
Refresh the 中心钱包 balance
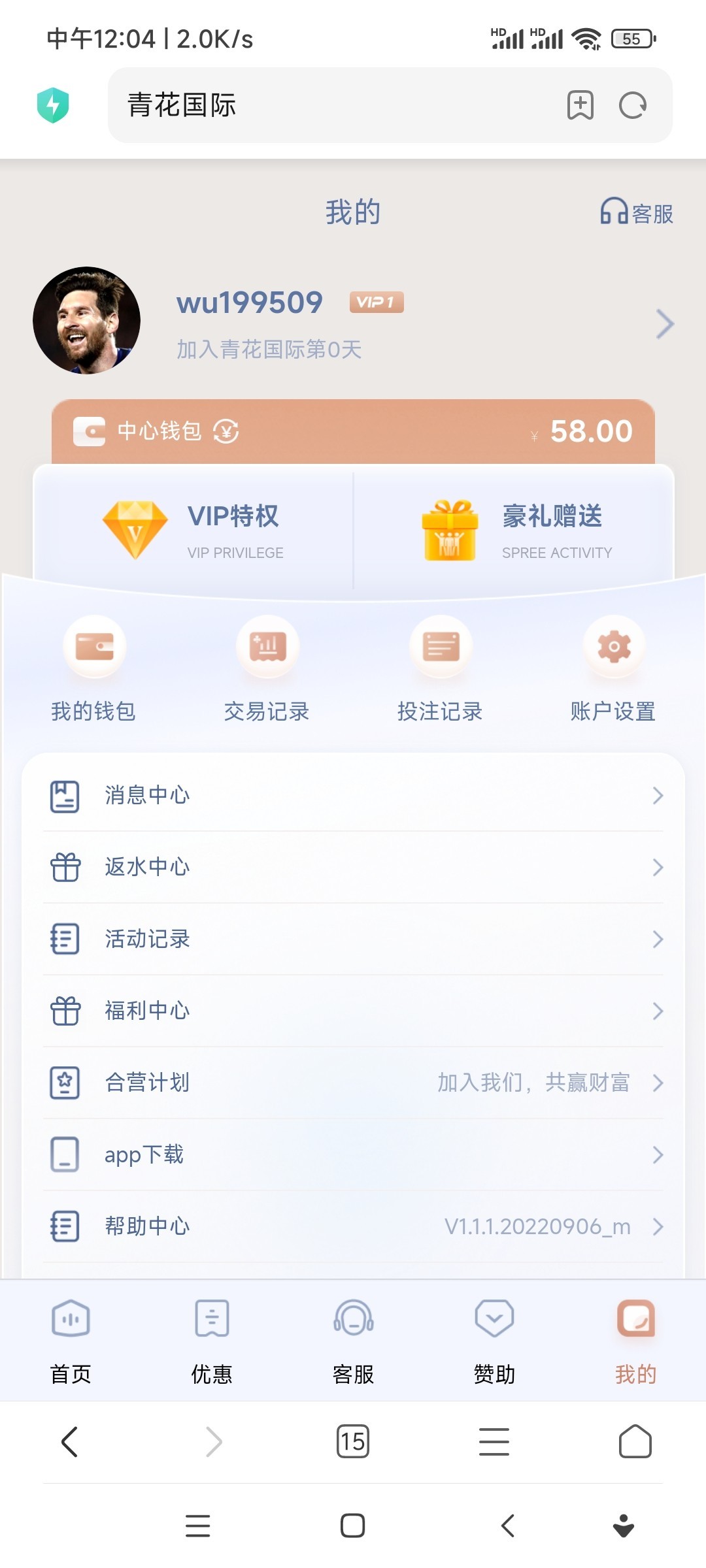(226, 431)
